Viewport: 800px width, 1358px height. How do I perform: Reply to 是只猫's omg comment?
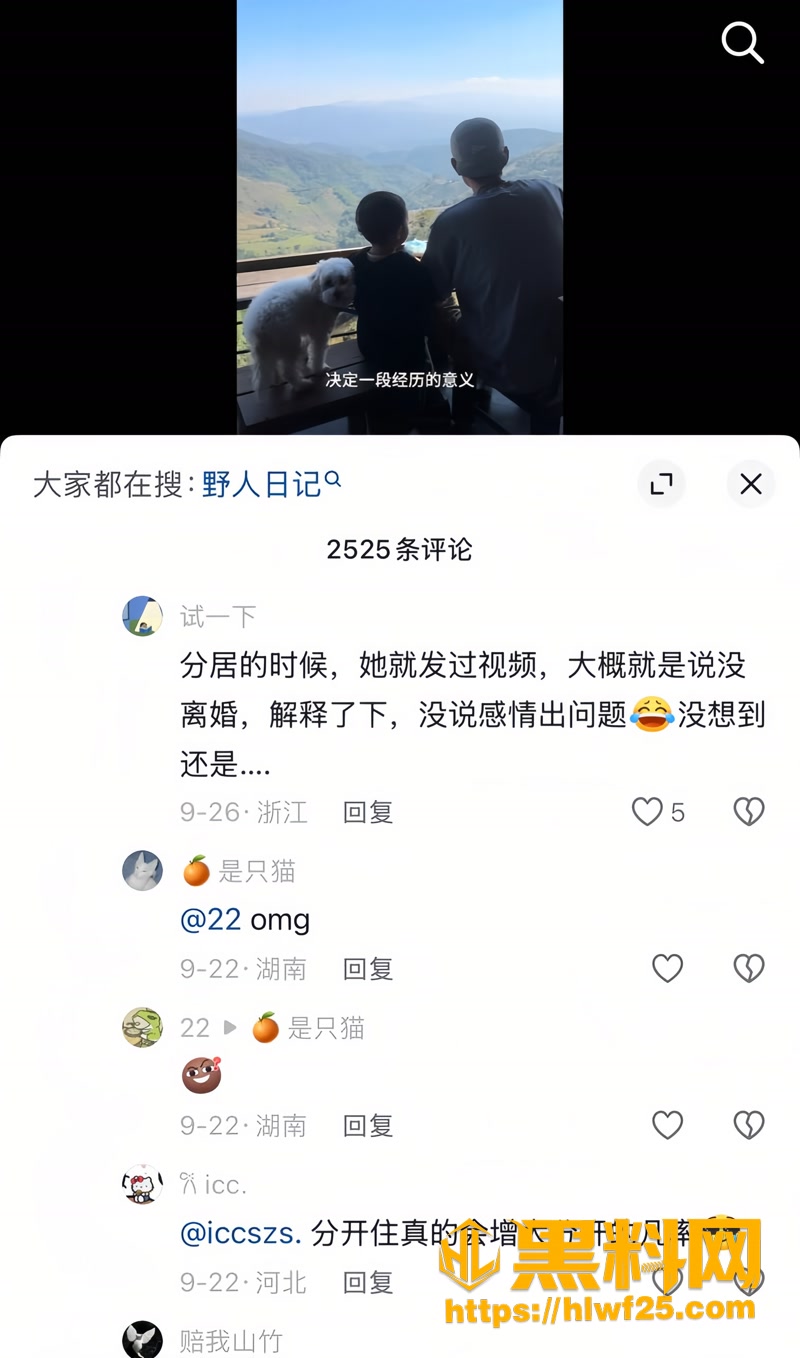pos(368,969)
